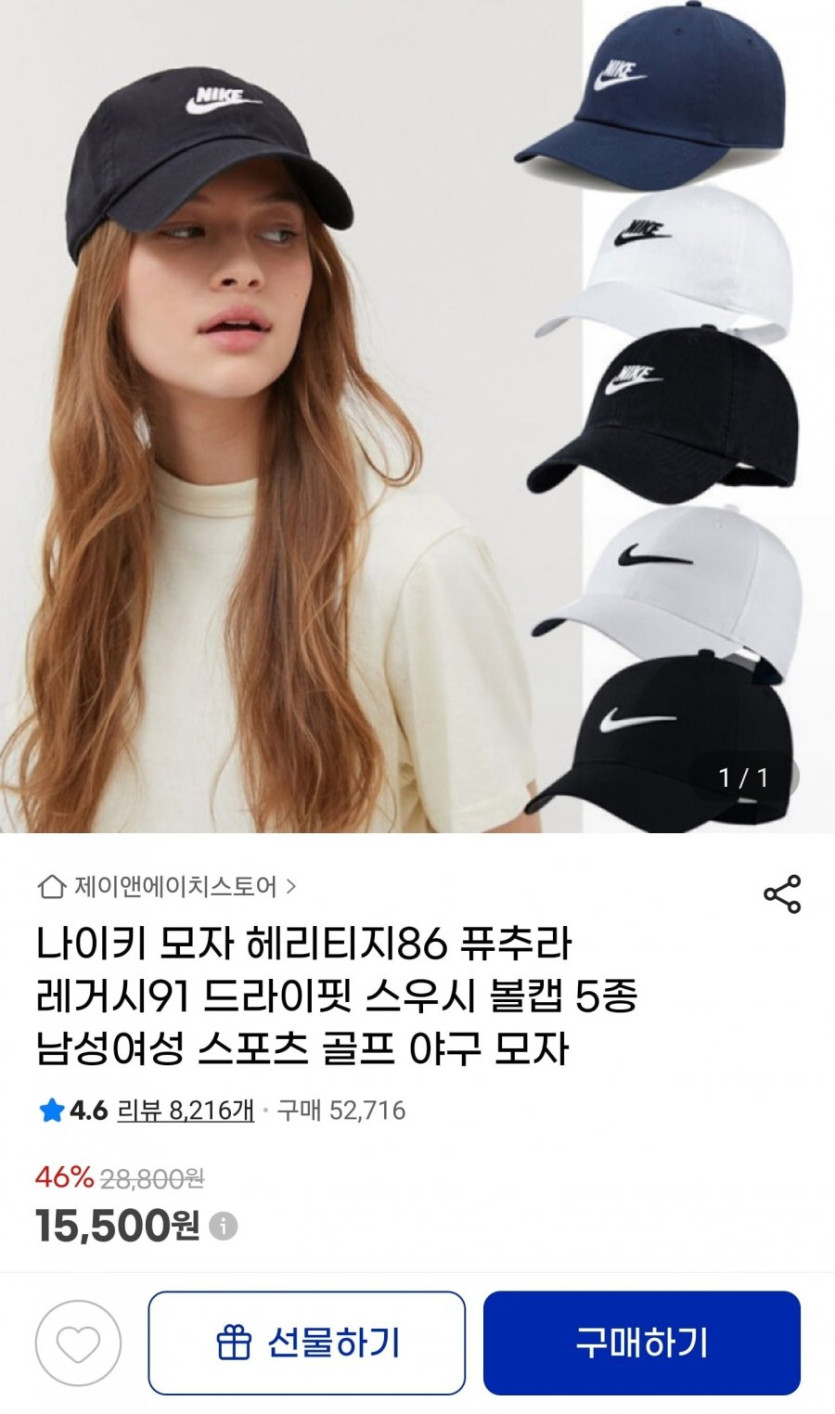Viewport: 835px width, 1414px height.
Task: Show price info next to 15,500원
Action: click(x=224, y=1226)
